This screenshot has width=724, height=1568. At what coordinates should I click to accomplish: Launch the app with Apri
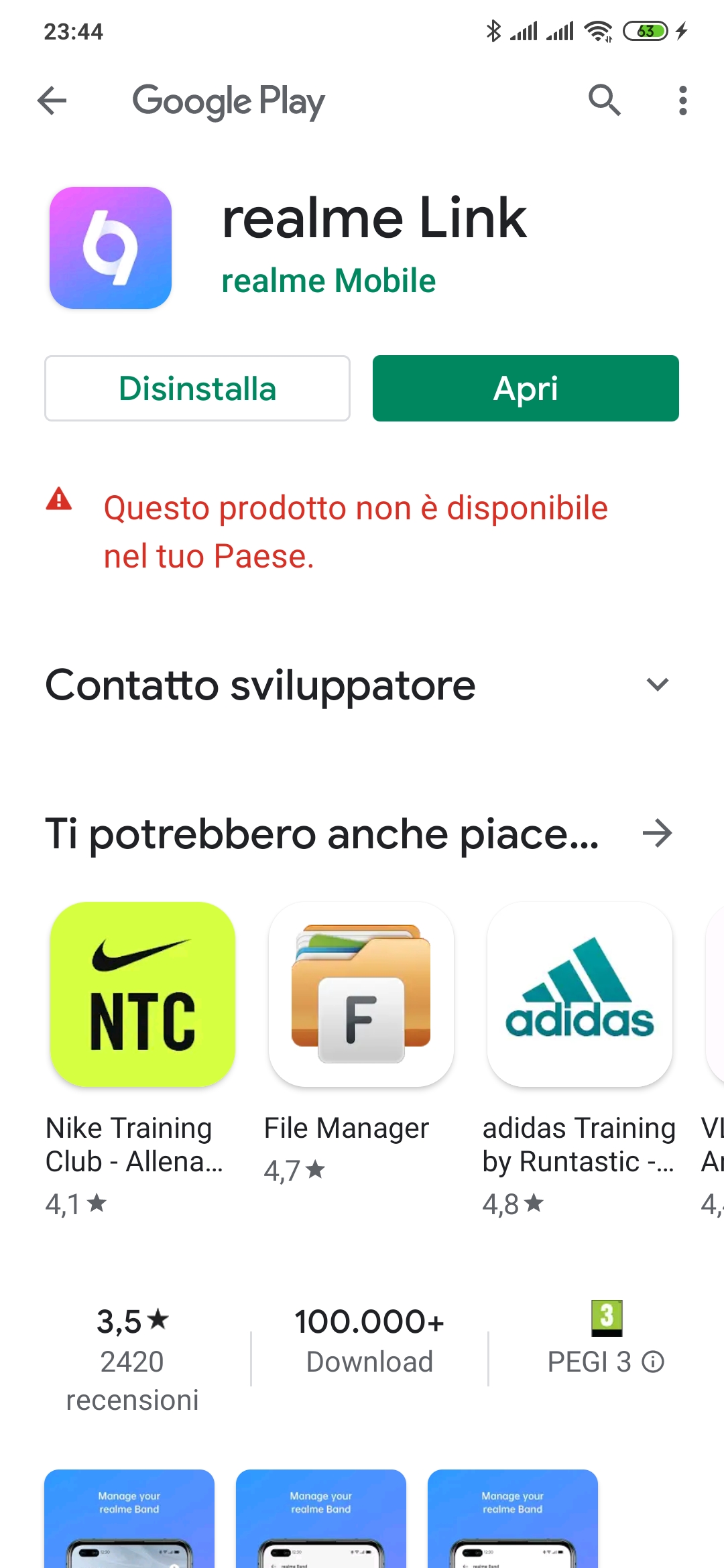click(x=526, y=389)
